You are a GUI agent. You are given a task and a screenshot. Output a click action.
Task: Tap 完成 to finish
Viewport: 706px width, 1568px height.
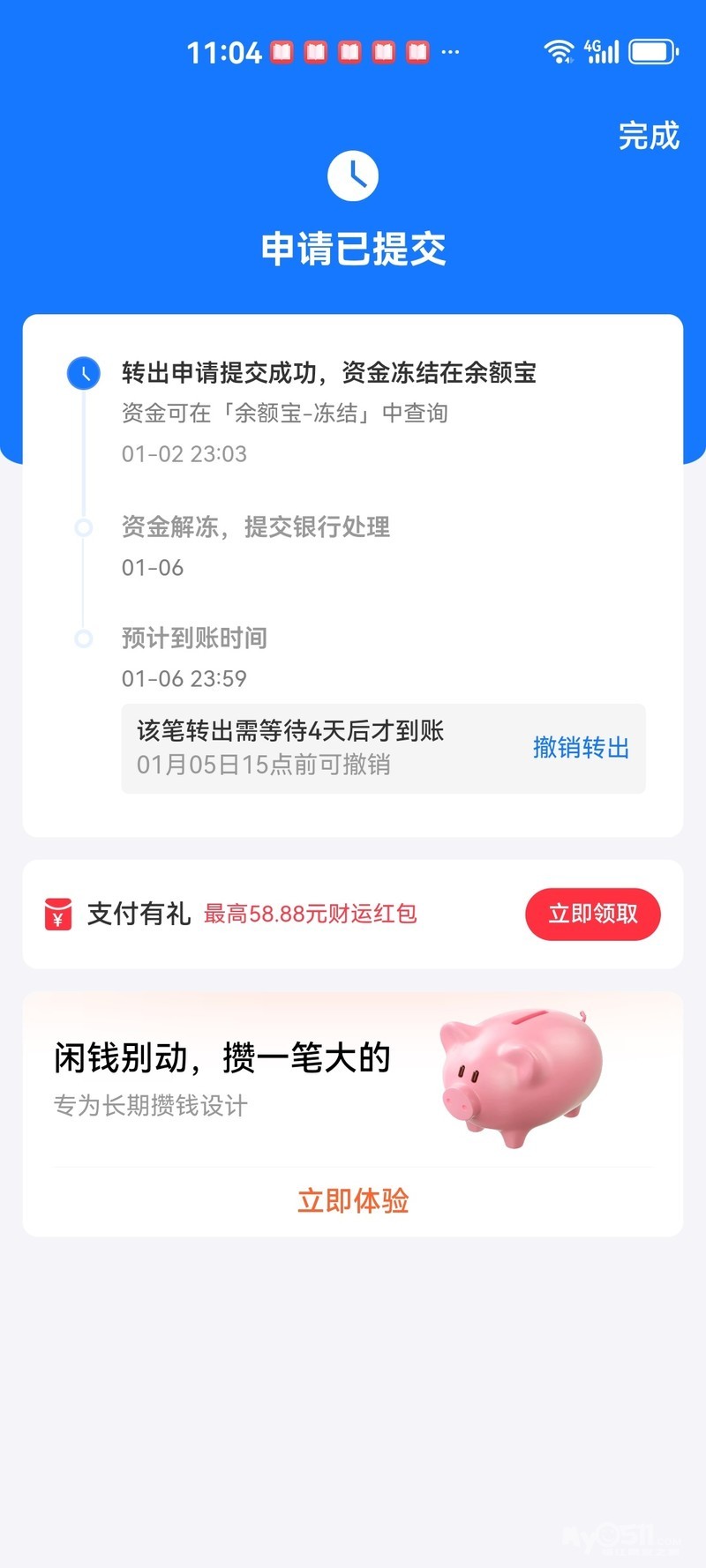coord(649,136)
